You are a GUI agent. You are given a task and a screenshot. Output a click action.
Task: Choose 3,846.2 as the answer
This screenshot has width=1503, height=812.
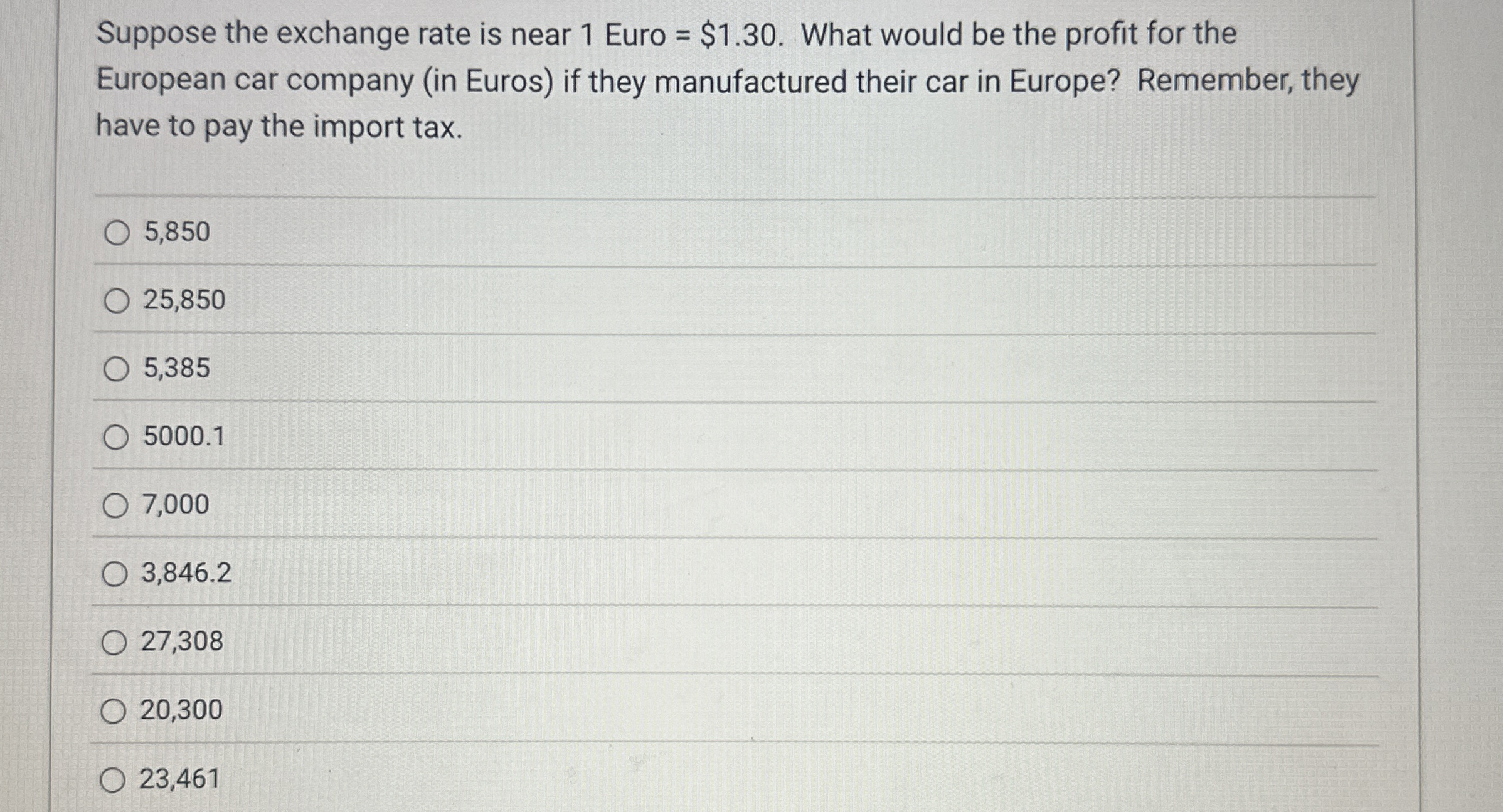(114, 574)
